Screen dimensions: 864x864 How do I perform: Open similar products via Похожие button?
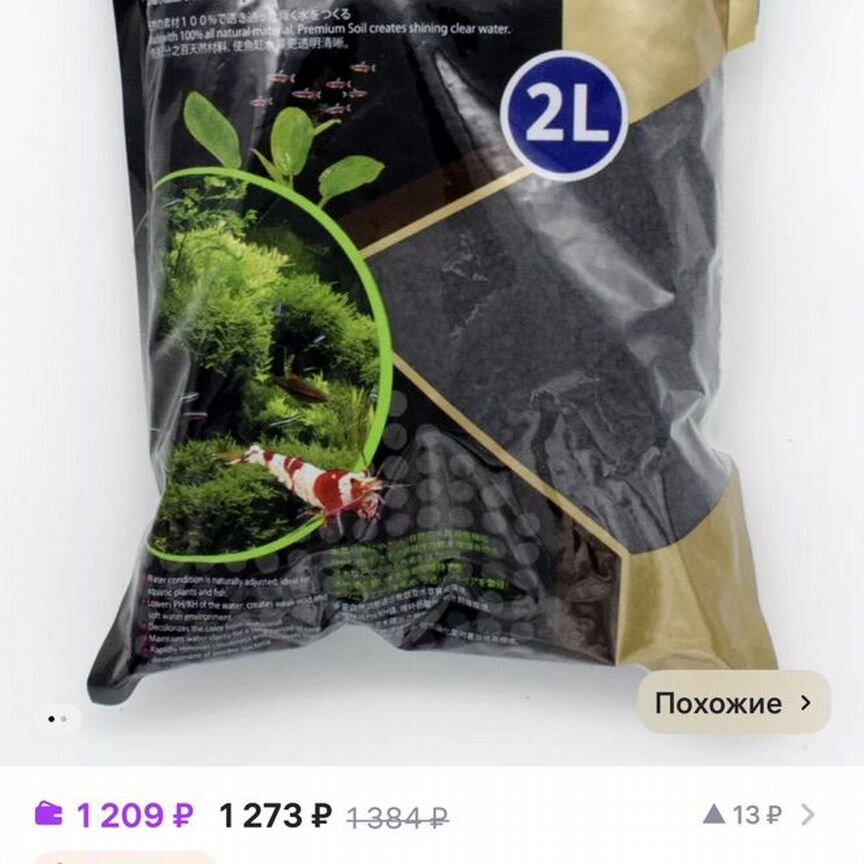click(x=733, y=702)
